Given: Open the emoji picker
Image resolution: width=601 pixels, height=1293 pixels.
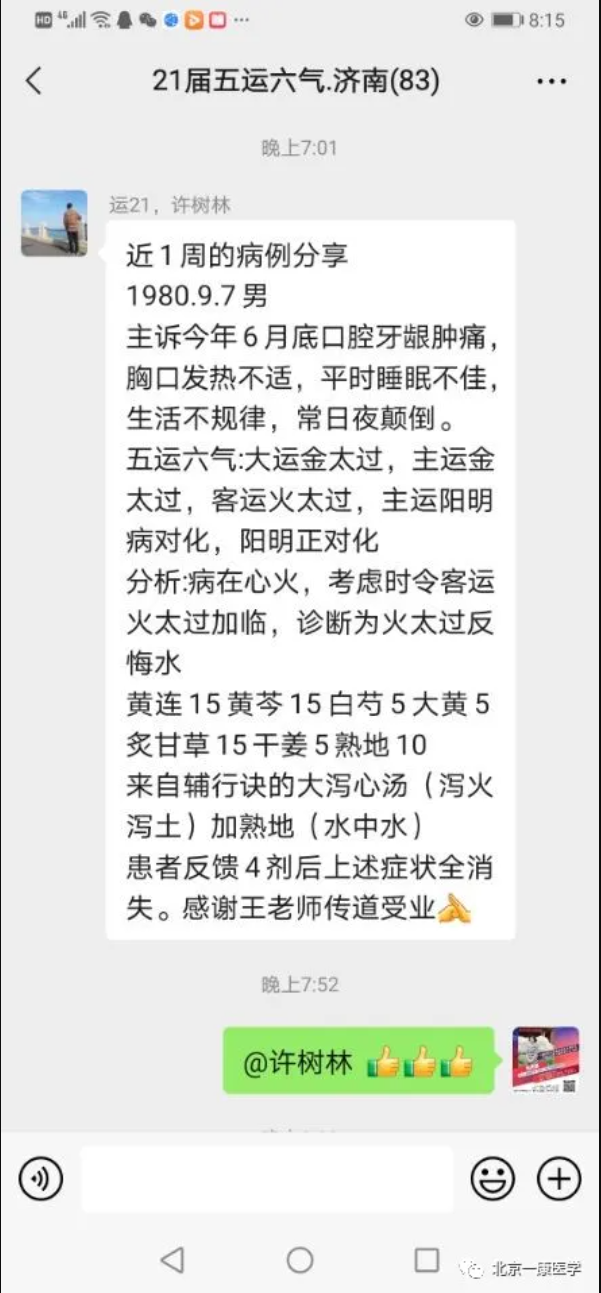Looking at the screenshot, I should coord(493,1179).
